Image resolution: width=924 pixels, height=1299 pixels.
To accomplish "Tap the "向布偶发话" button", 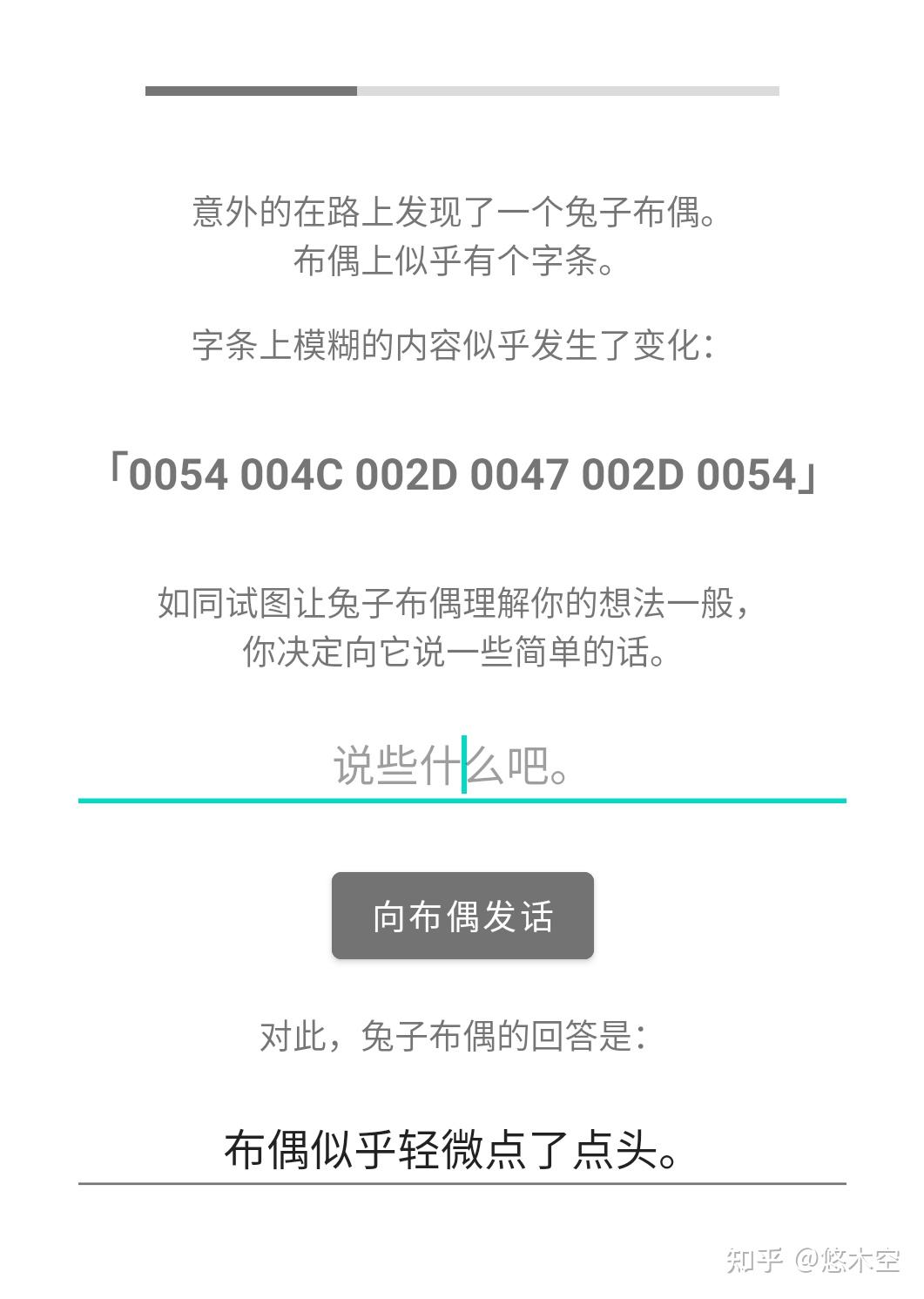I will pos(462,916).
